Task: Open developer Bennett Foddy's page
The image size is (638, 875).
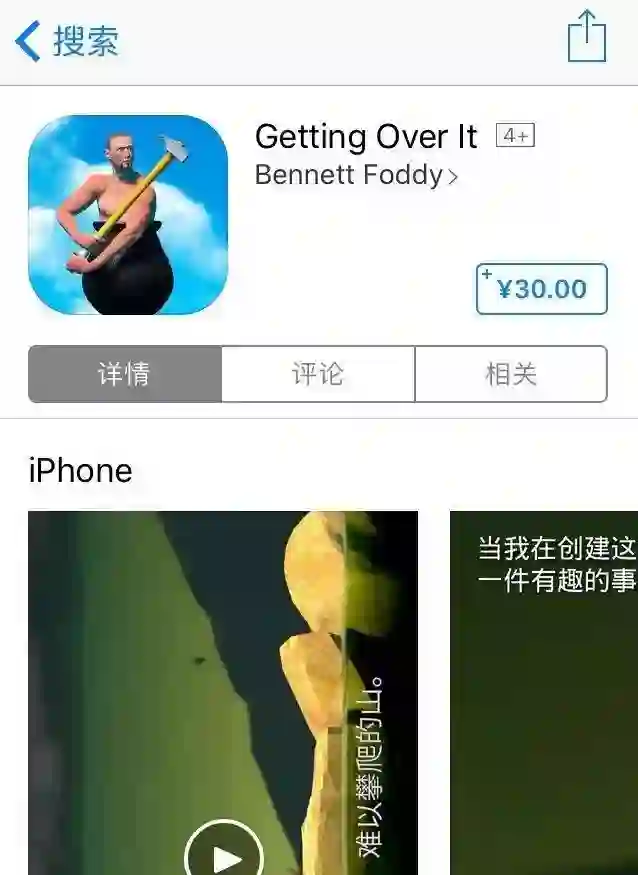Action: point(355,175)
